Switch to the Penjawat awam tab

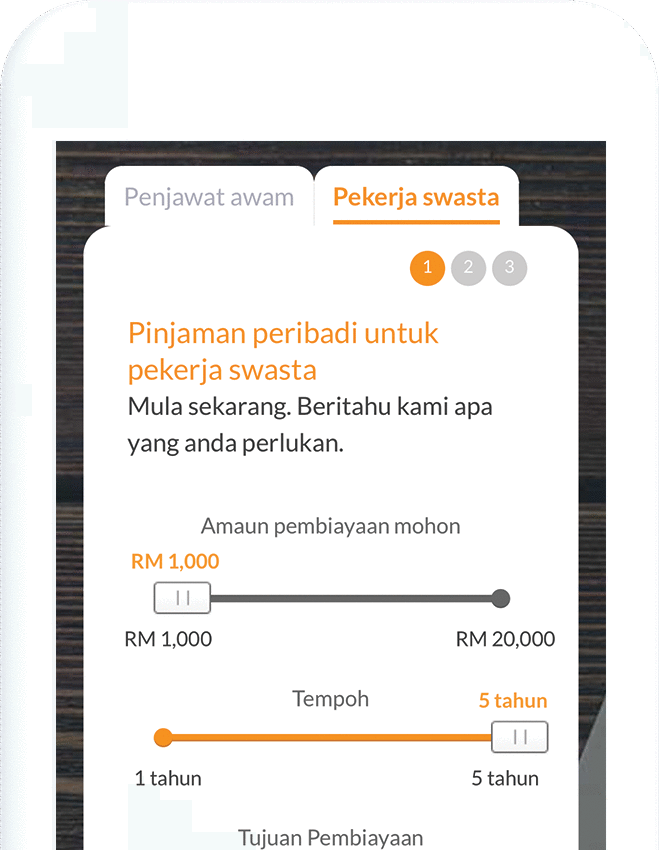209,197
